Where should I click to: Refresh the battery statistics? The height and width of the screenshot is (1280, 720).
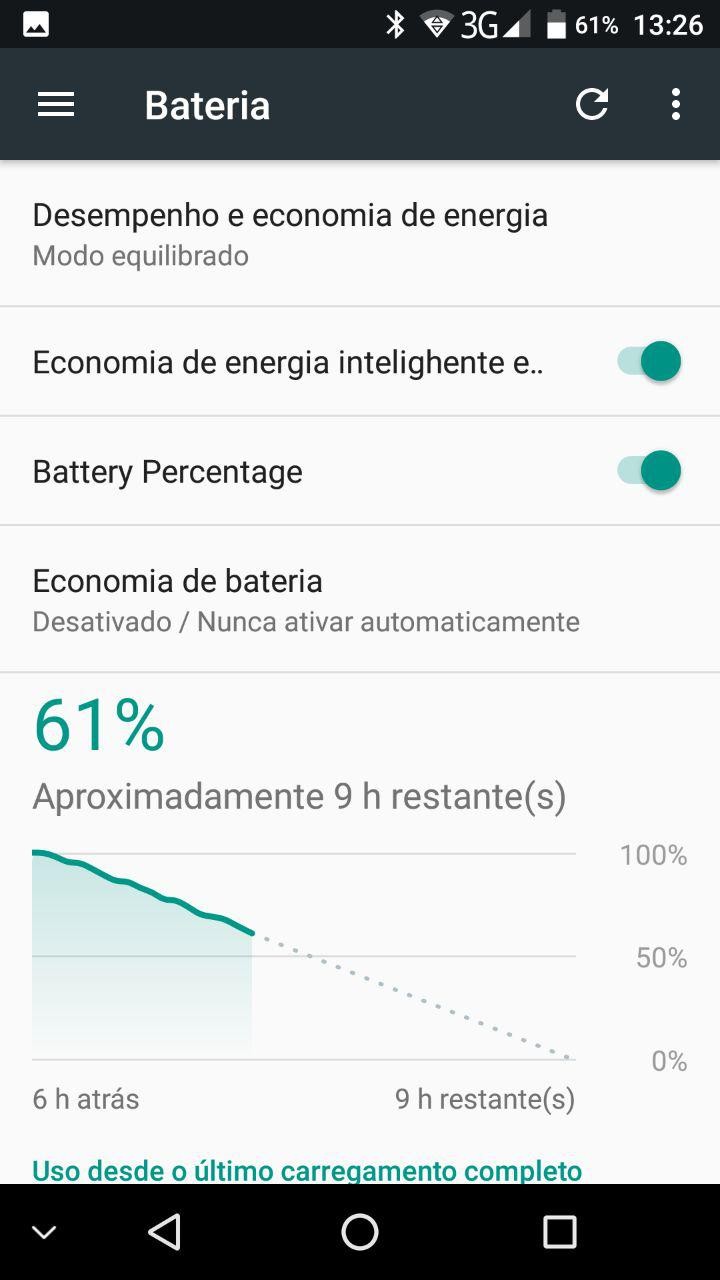592,105
